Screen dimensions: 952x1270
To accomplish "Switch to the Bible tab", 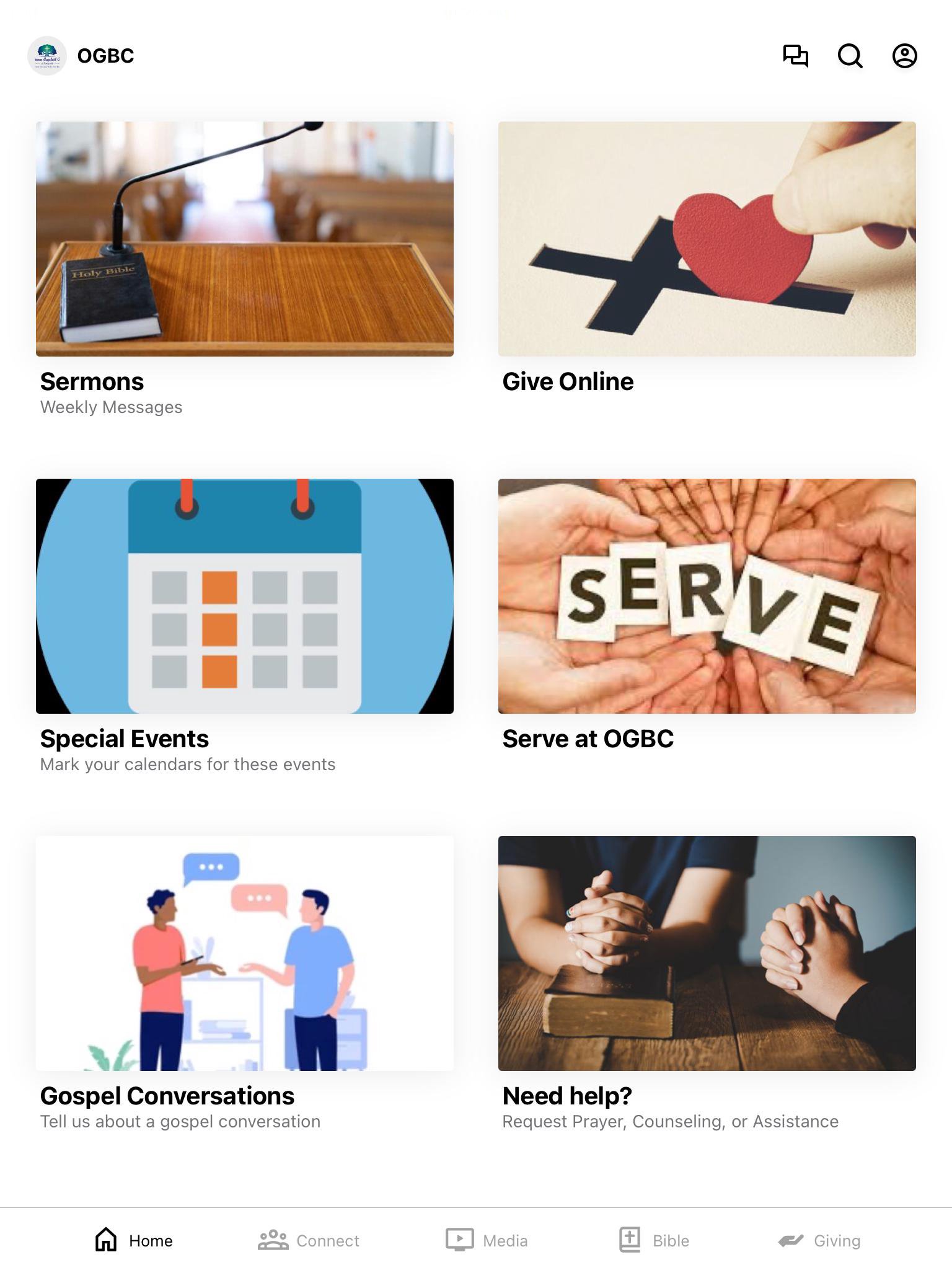I will tap(654, 1240).
